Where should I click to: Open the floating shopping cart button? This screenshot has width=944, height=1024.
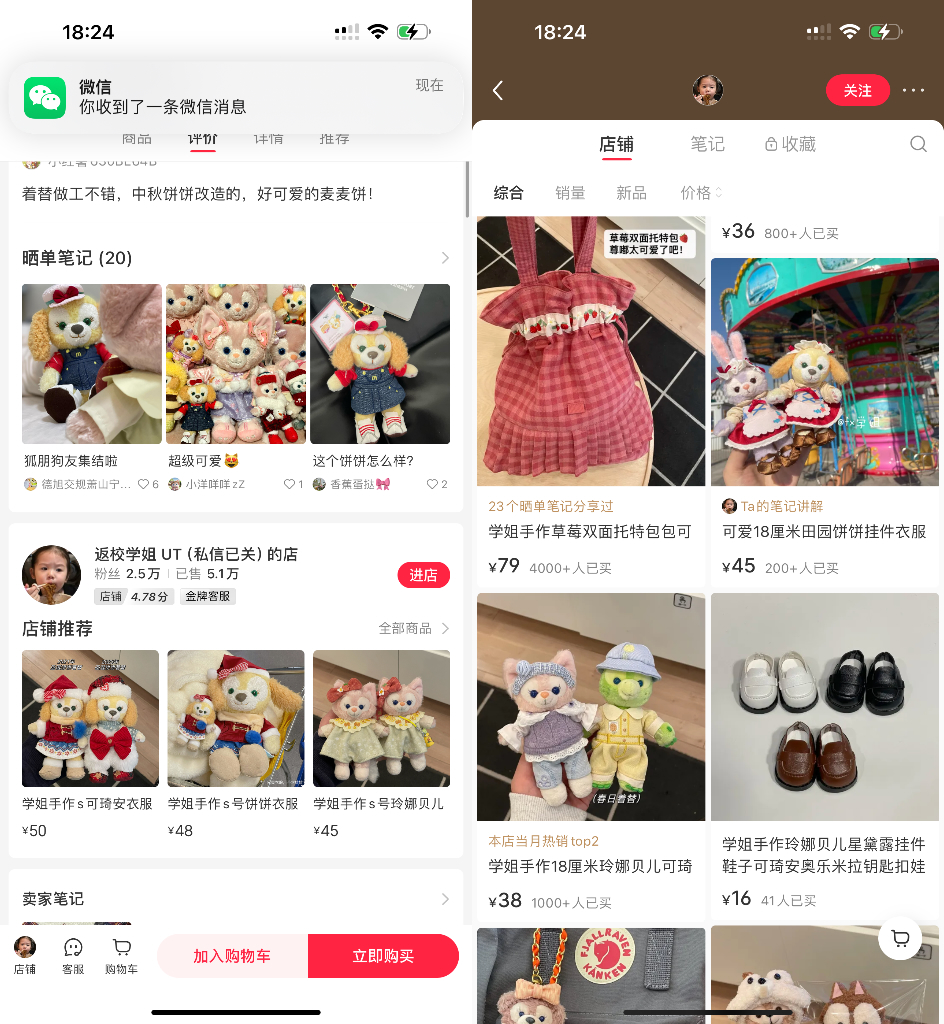[x=900, y=938]
